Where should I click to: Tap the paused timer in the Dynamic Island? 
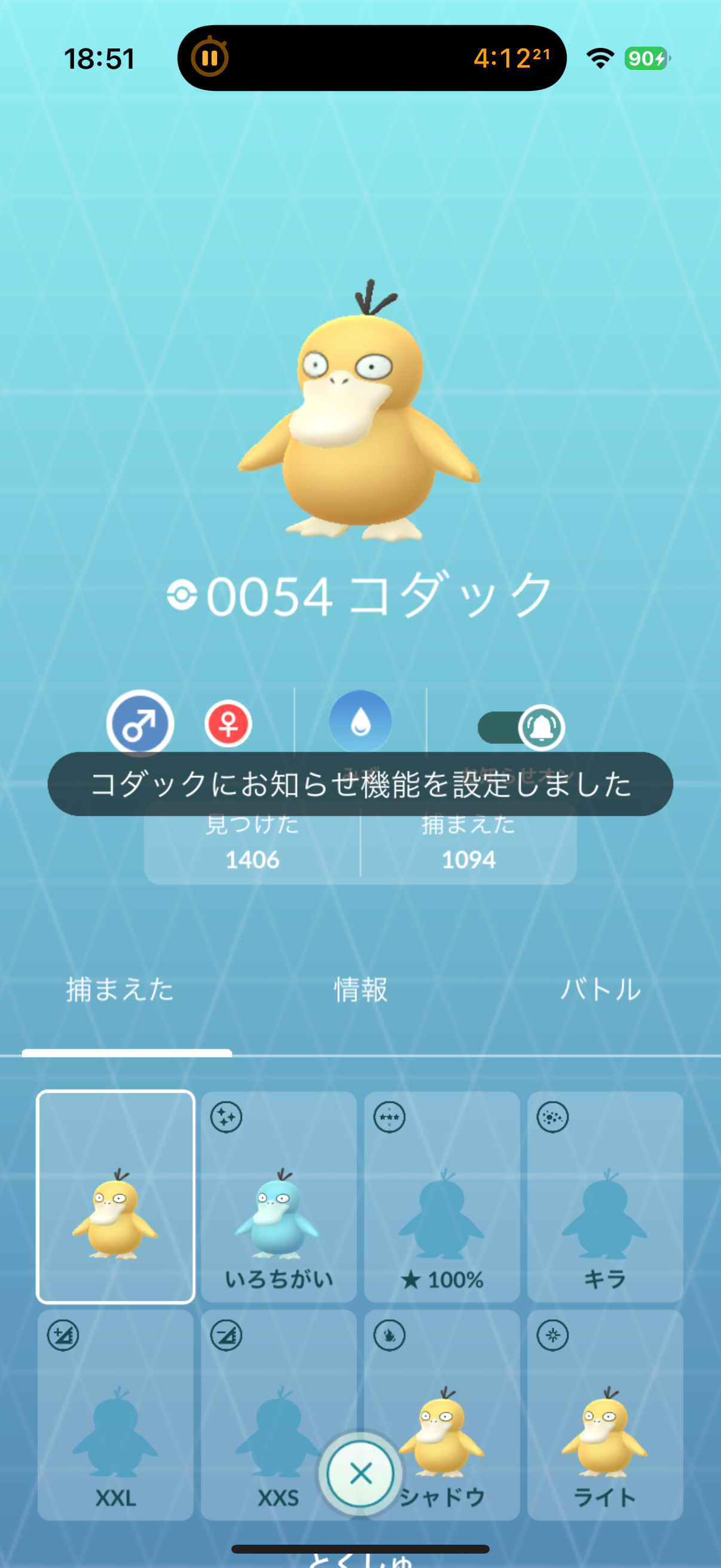pyautogui.click(x=210, y=59)
